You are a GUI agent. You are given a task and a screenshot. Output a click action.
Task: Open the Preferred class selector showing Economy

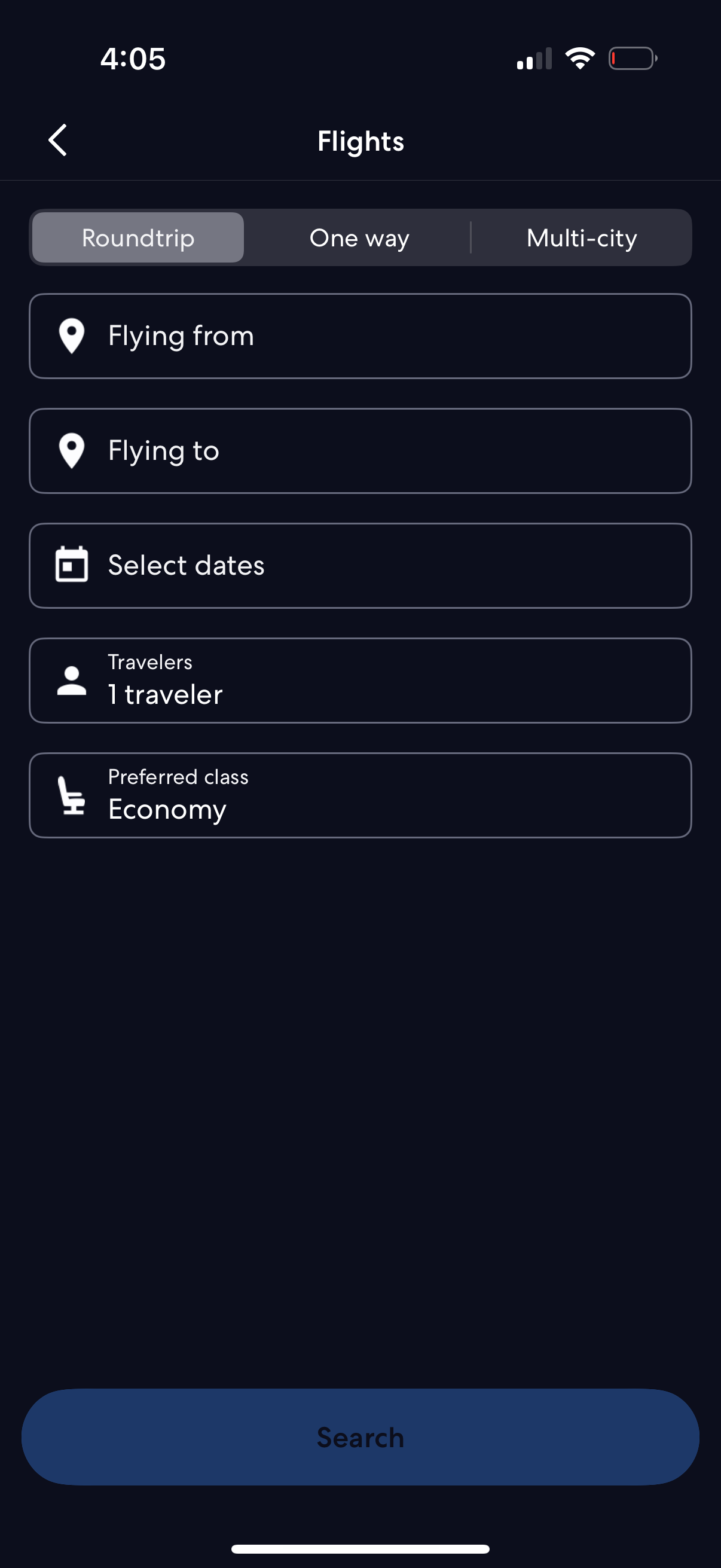(x=360, y=795)
